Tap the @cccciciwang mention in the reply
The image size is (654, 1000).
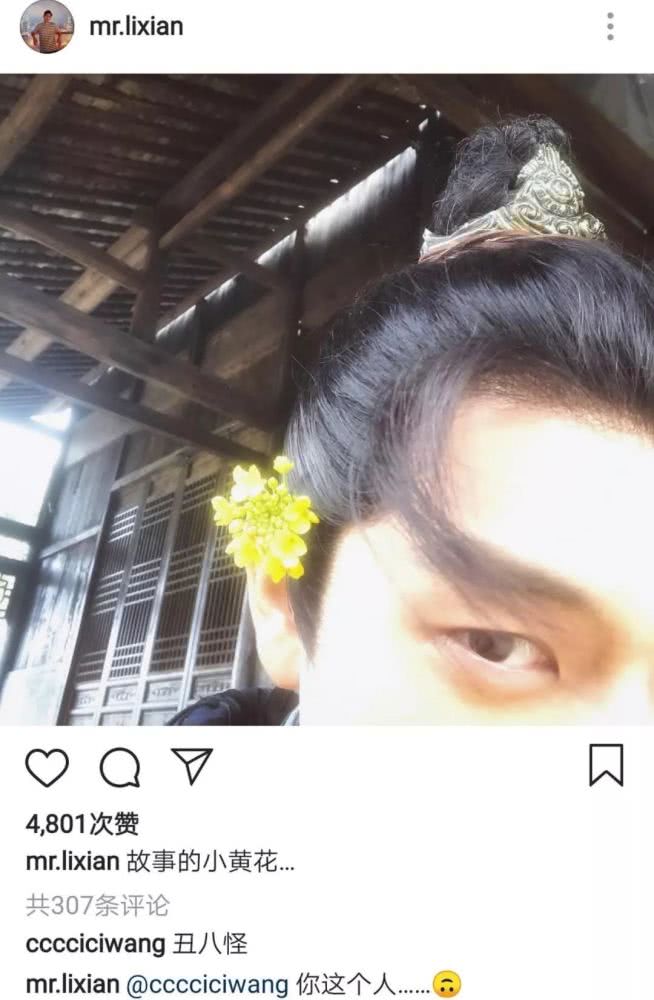[208, 982]
